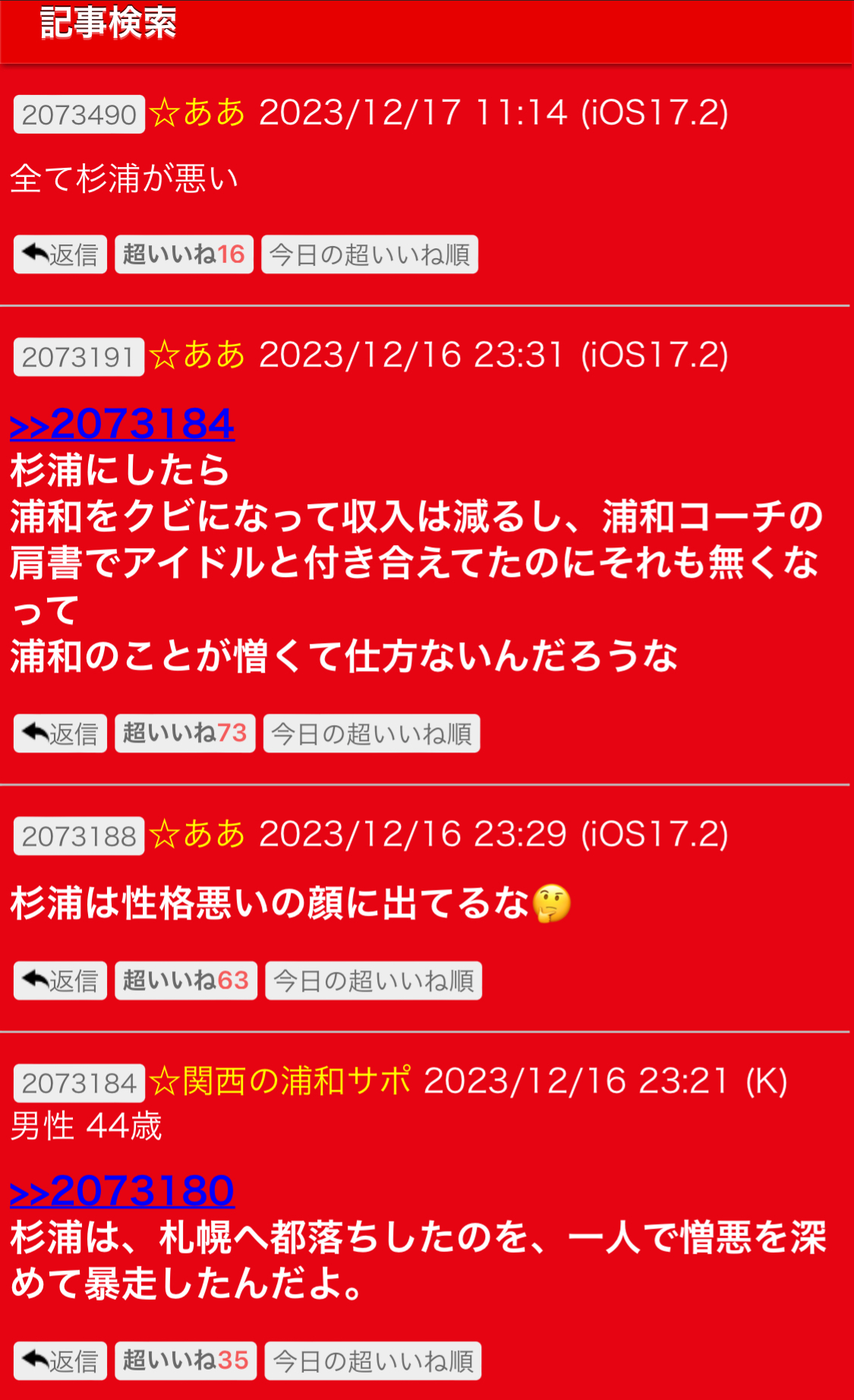Image resolution: width=854 pixels, height=1400 pixels.
Task: Give 超いいね to post 2073191
Action: pos(185,733)
